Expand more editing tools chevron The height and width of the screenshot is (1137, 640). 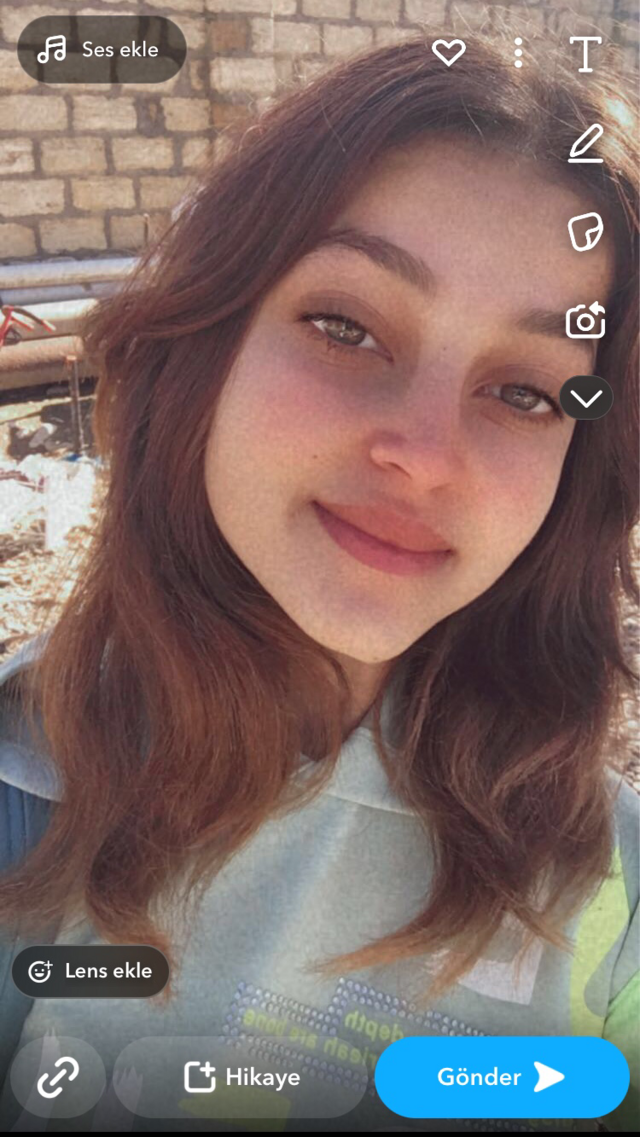[586, 398]
